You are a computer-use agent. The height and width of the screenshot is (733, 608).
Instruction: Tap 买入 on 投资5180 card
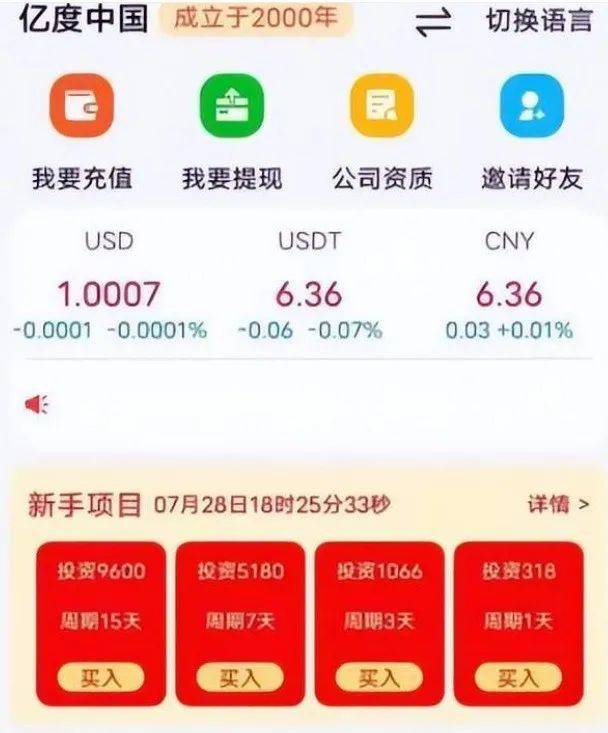coord(240,677)
